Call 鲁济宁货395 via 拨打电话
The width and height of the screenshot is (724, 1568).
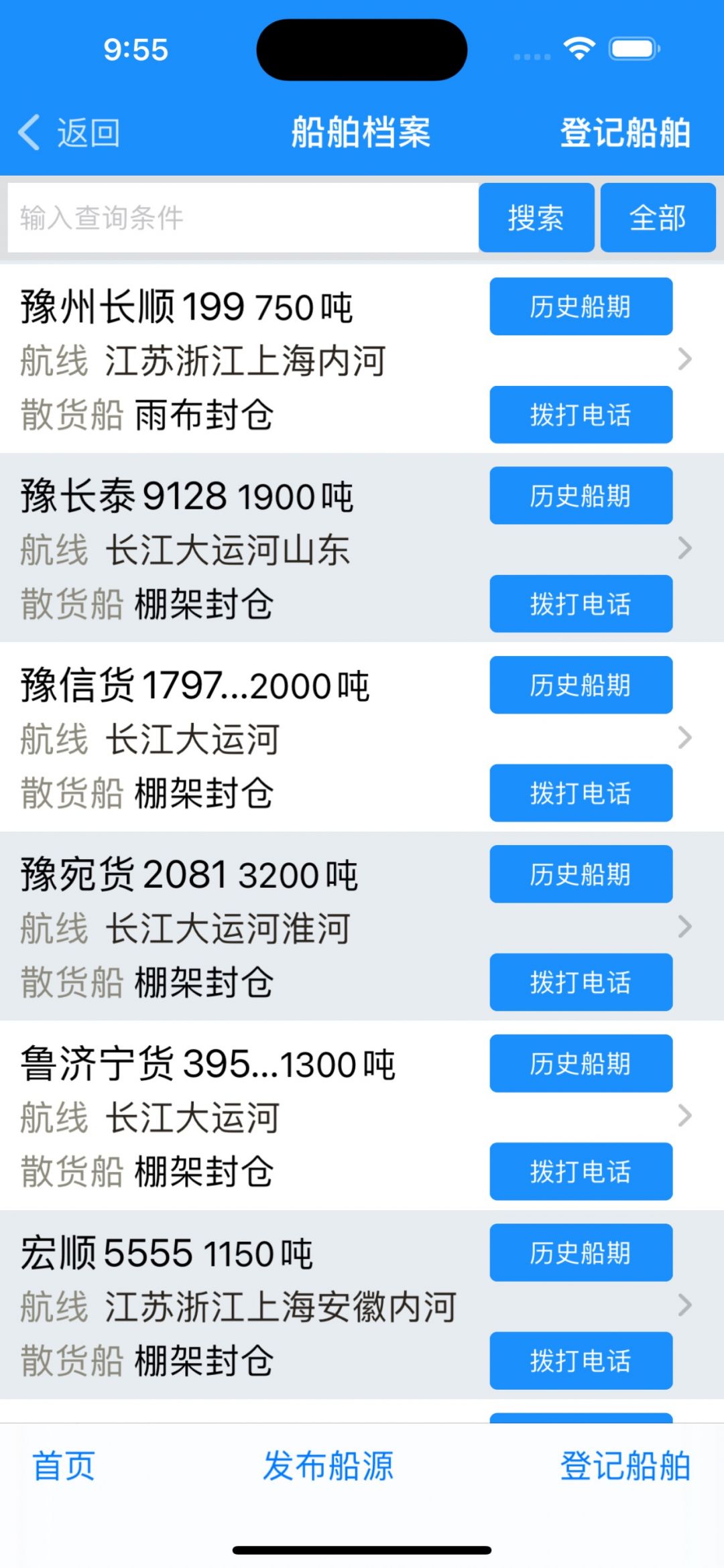point(581,1171)
